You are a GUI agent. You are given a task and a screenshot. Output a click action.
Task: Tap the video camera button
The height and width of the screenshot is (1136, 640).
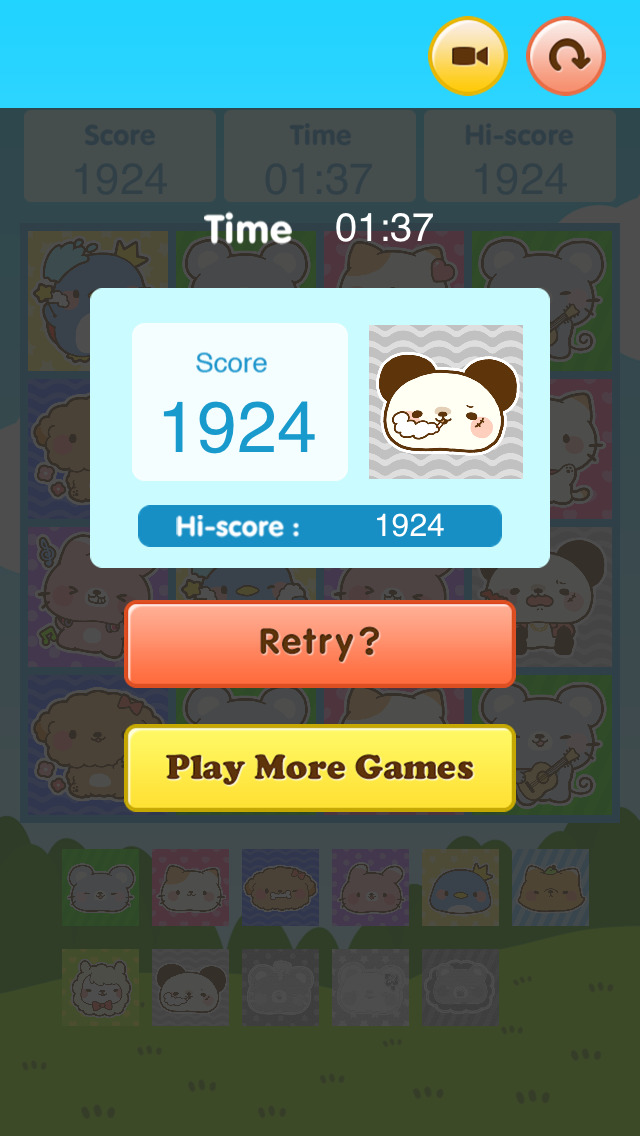[467, 56]
